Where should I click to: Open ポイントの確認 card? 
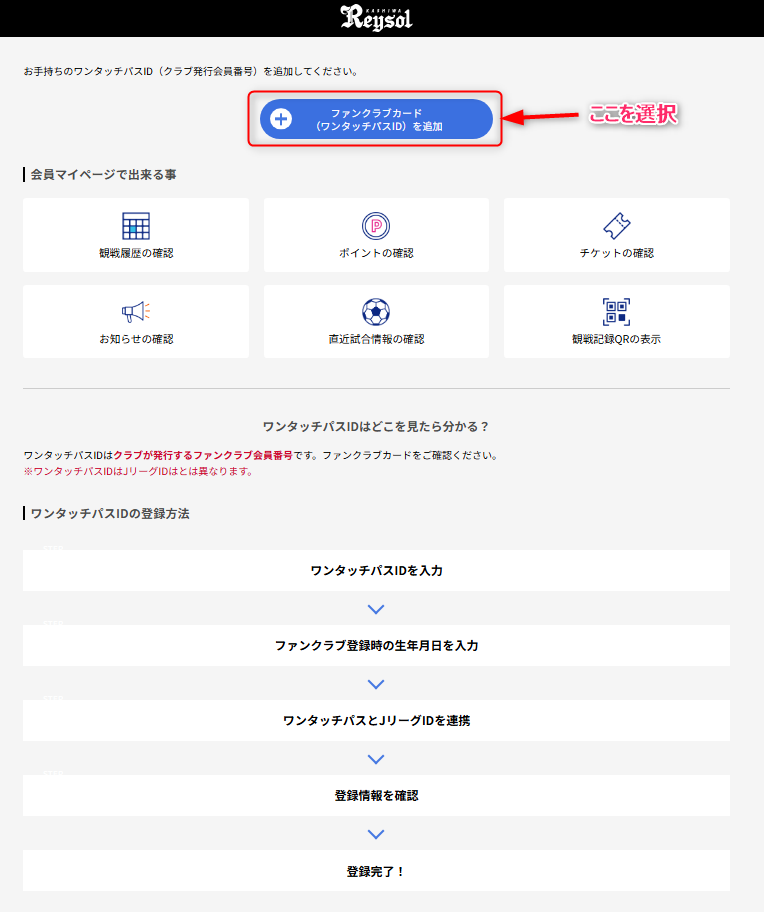pos(376,235)
